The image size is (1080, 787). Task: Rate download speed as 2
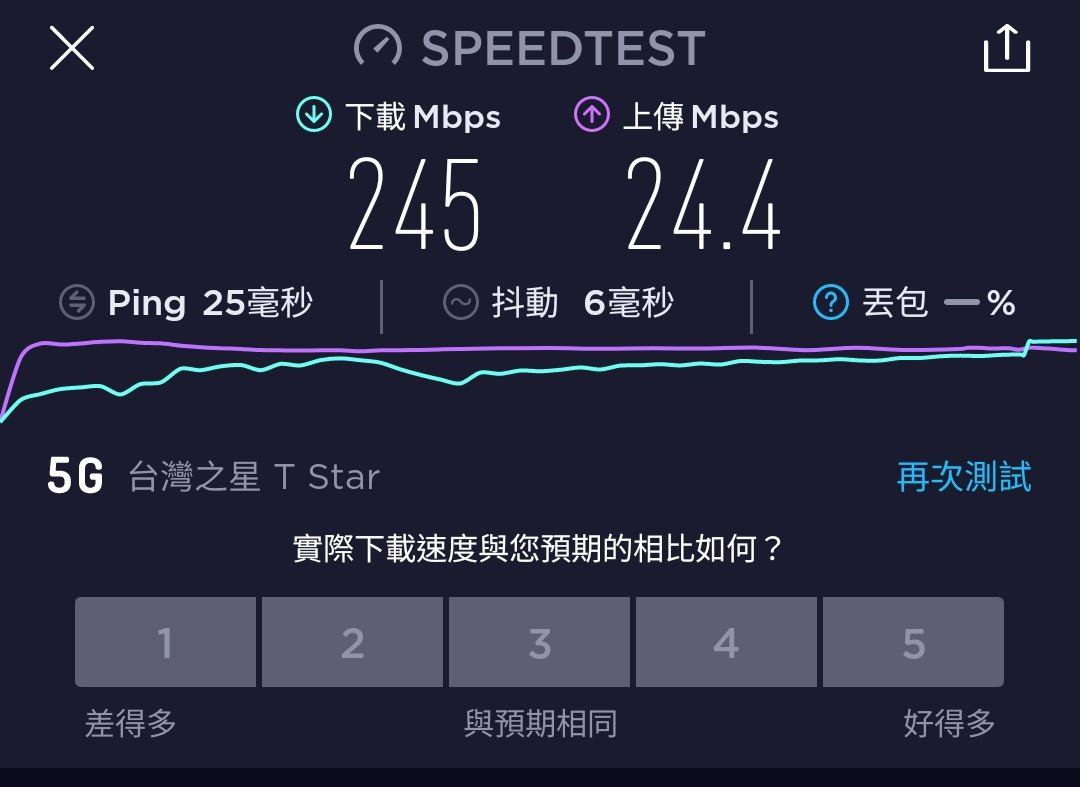[352, 643]
